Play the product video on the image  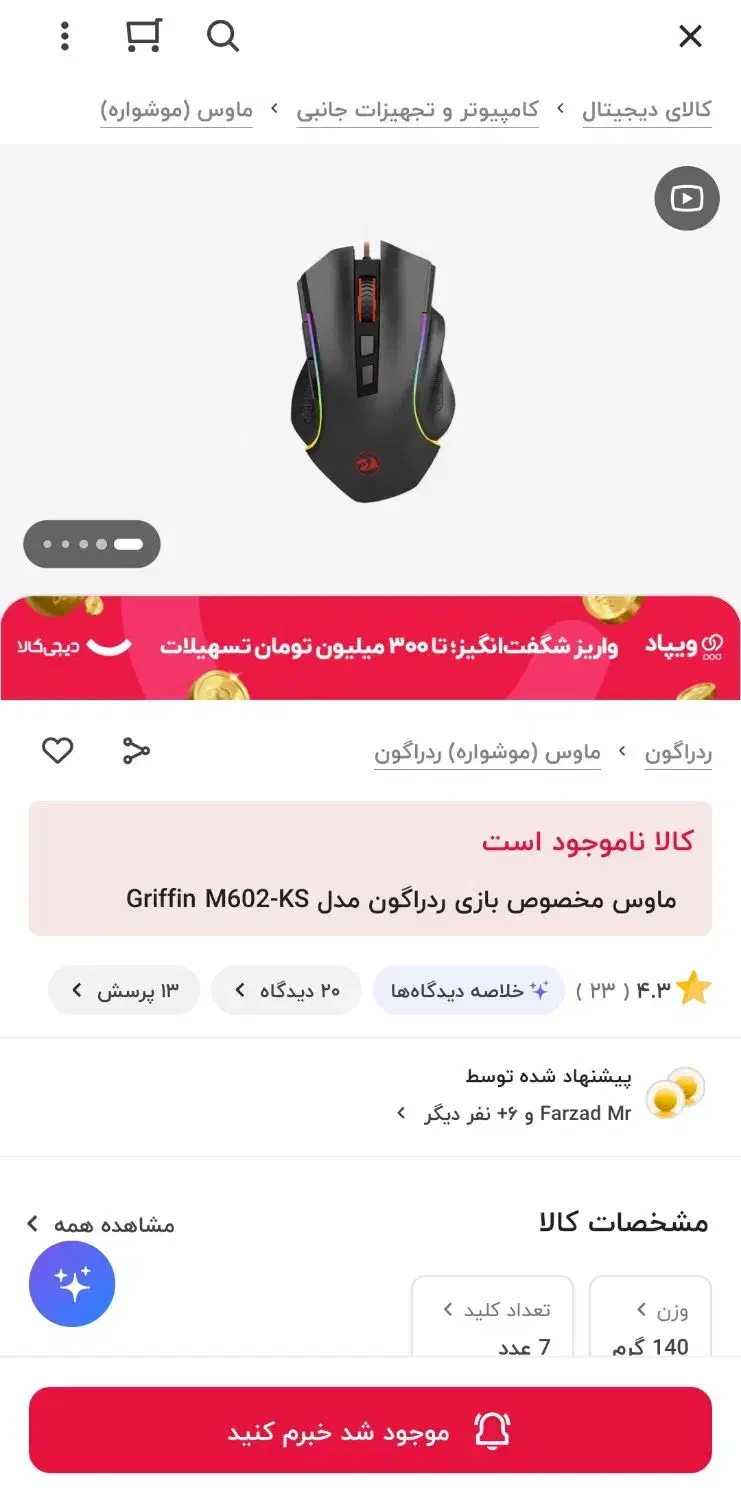click(686, 199)
